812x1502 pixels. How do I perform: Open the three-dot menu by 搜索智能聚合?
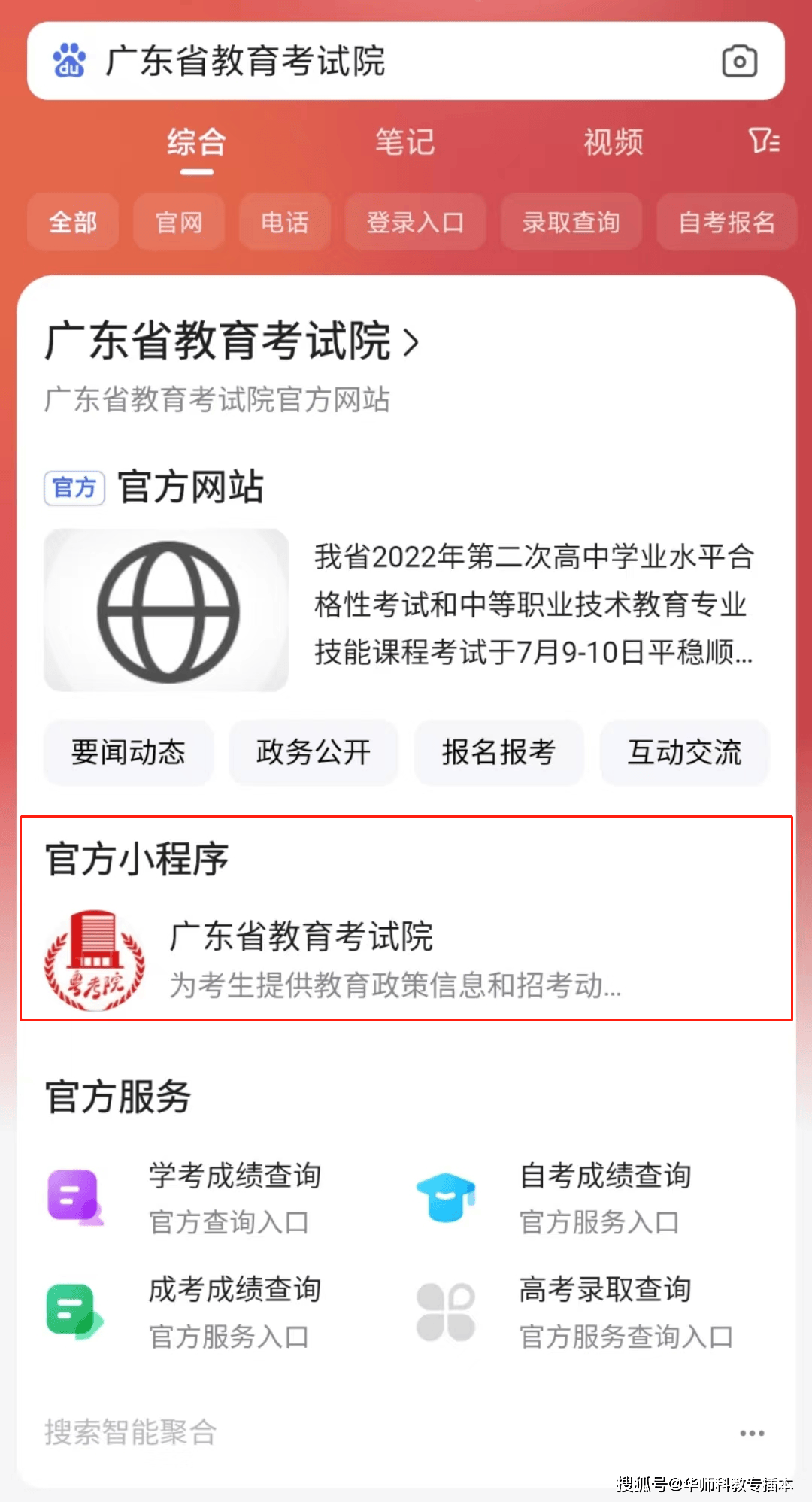click(x=752, y=1433)
